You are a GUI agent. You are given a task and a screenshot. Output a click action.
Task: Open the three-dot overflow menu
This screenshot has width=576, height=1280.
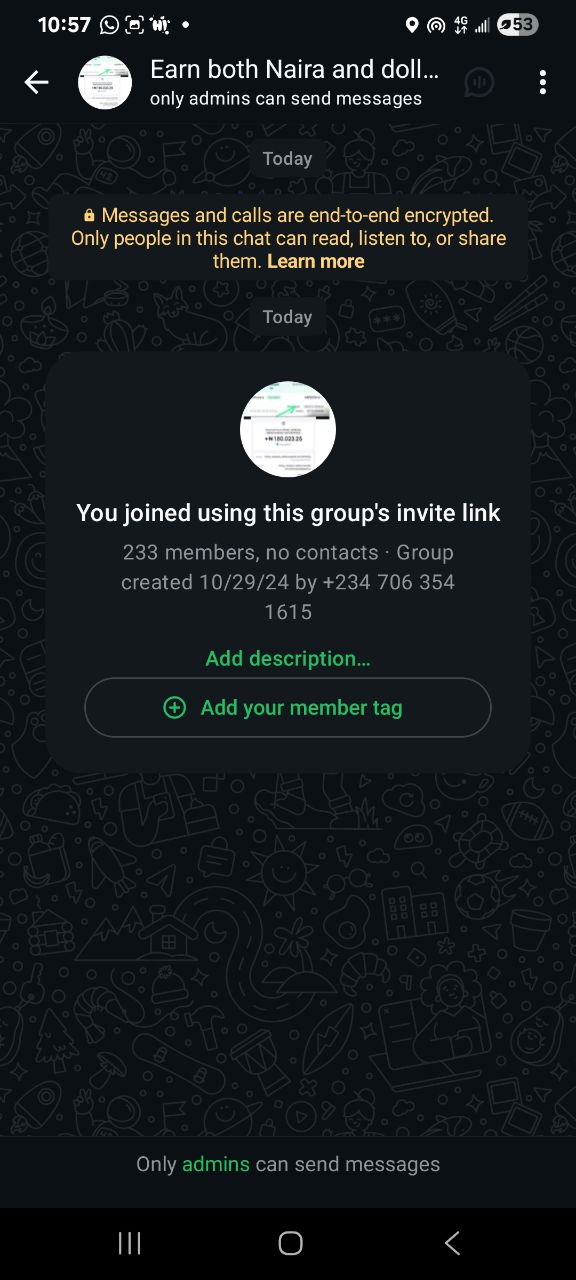pyautogui.click(x=542, y=82)
